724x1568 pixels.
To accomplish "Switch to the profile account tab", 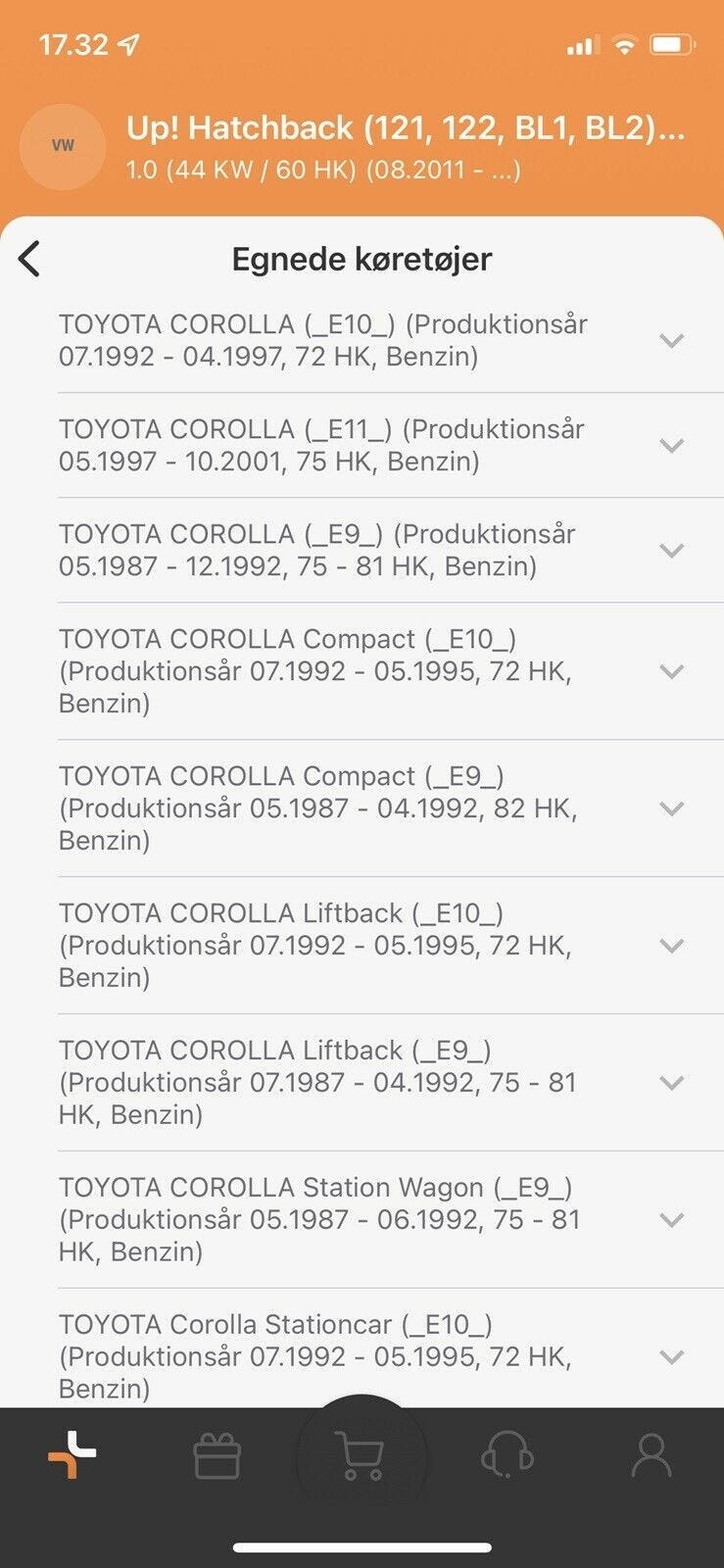I will pyautogui.click(x=652, y=1456).
